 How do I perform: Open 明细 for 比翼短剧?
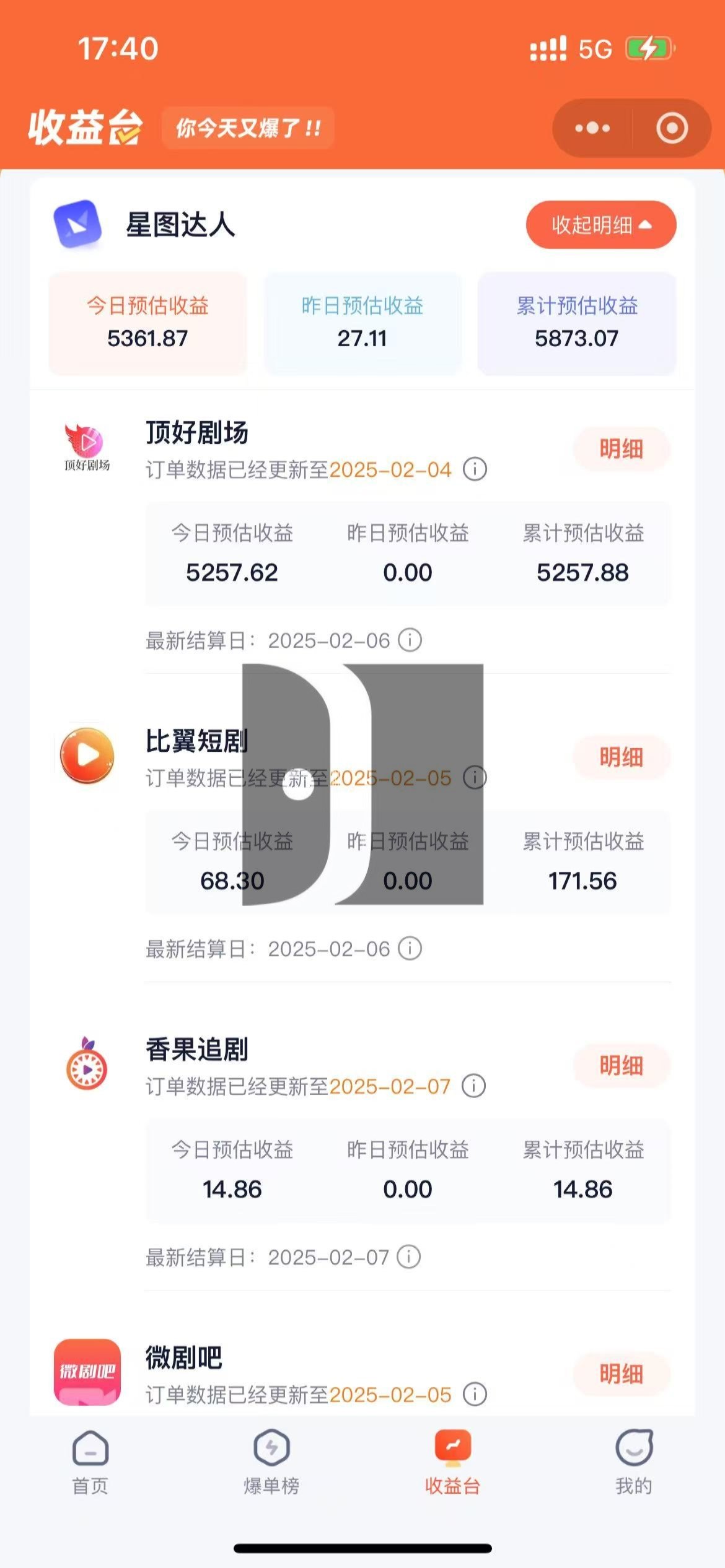tap(621, 757)
